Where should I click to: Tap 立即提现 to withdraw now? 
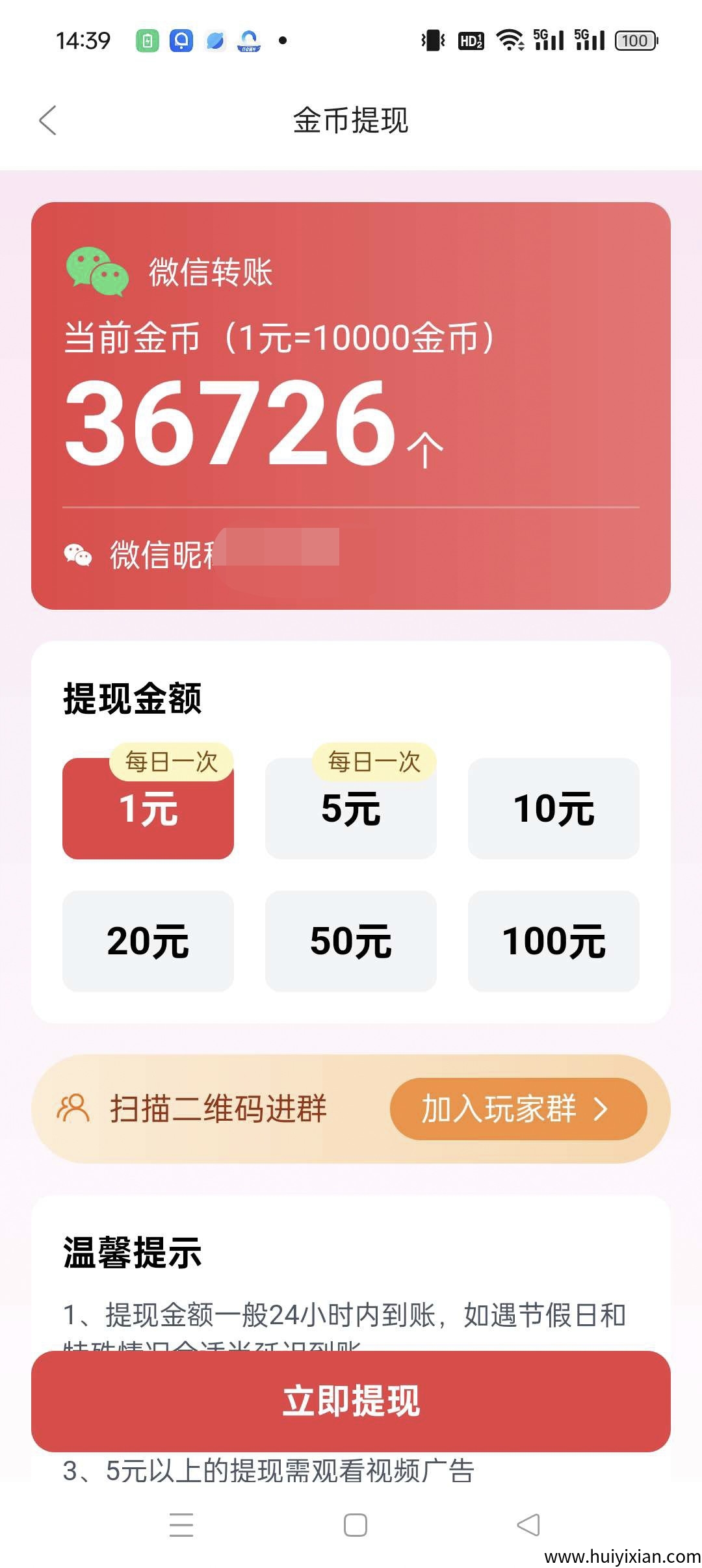pos(351,1401)
